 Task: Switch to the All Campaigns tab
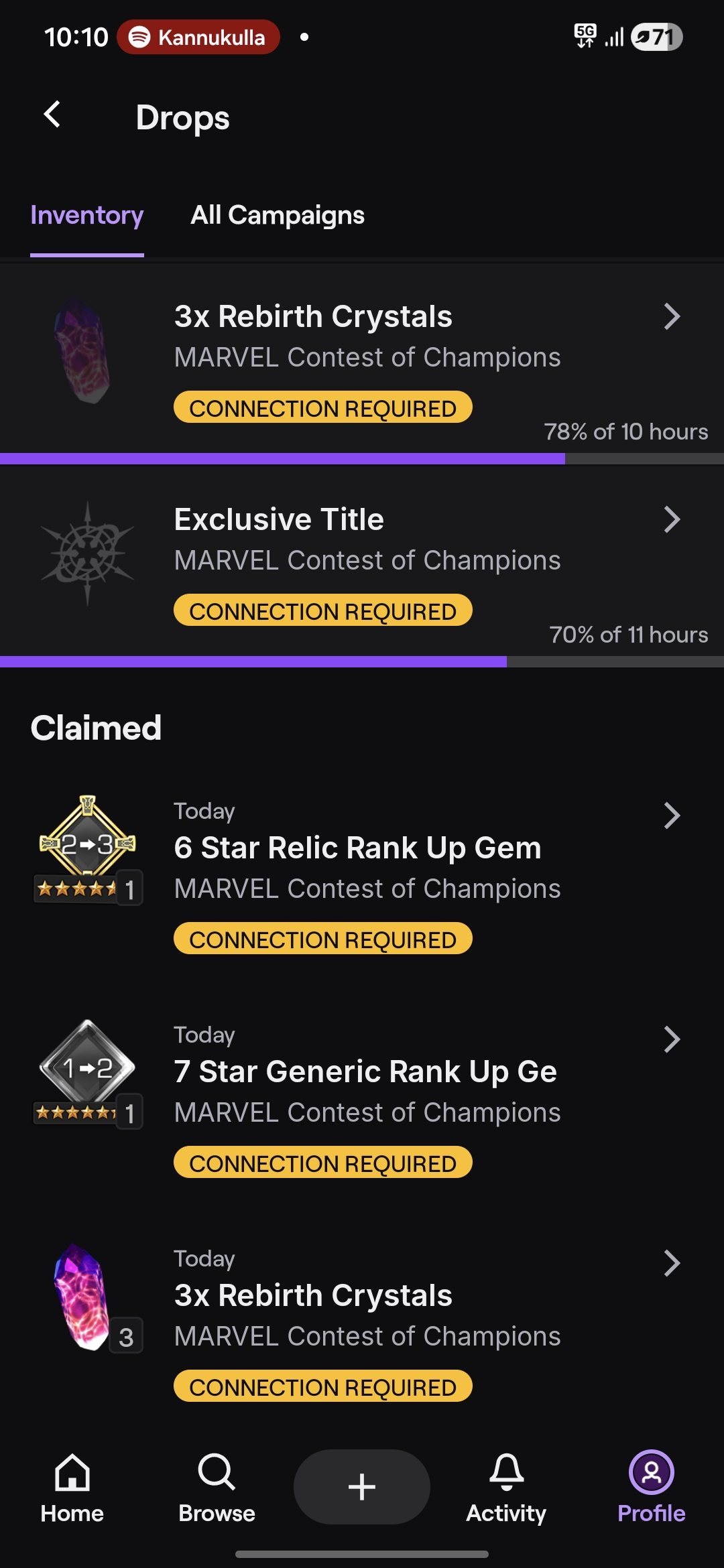click(278, 215)
